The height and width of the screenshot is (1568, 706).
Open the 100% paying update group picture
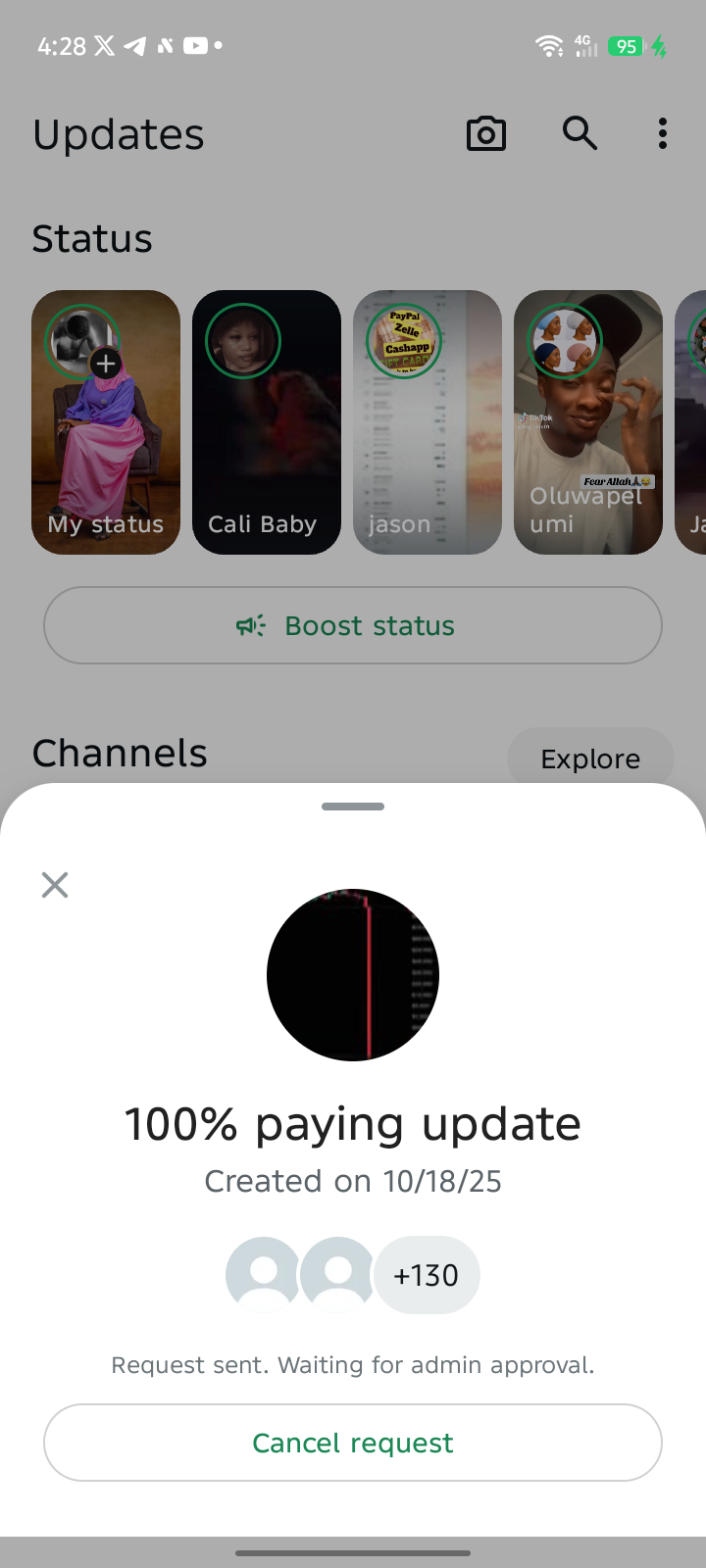(x=353, y=975)
